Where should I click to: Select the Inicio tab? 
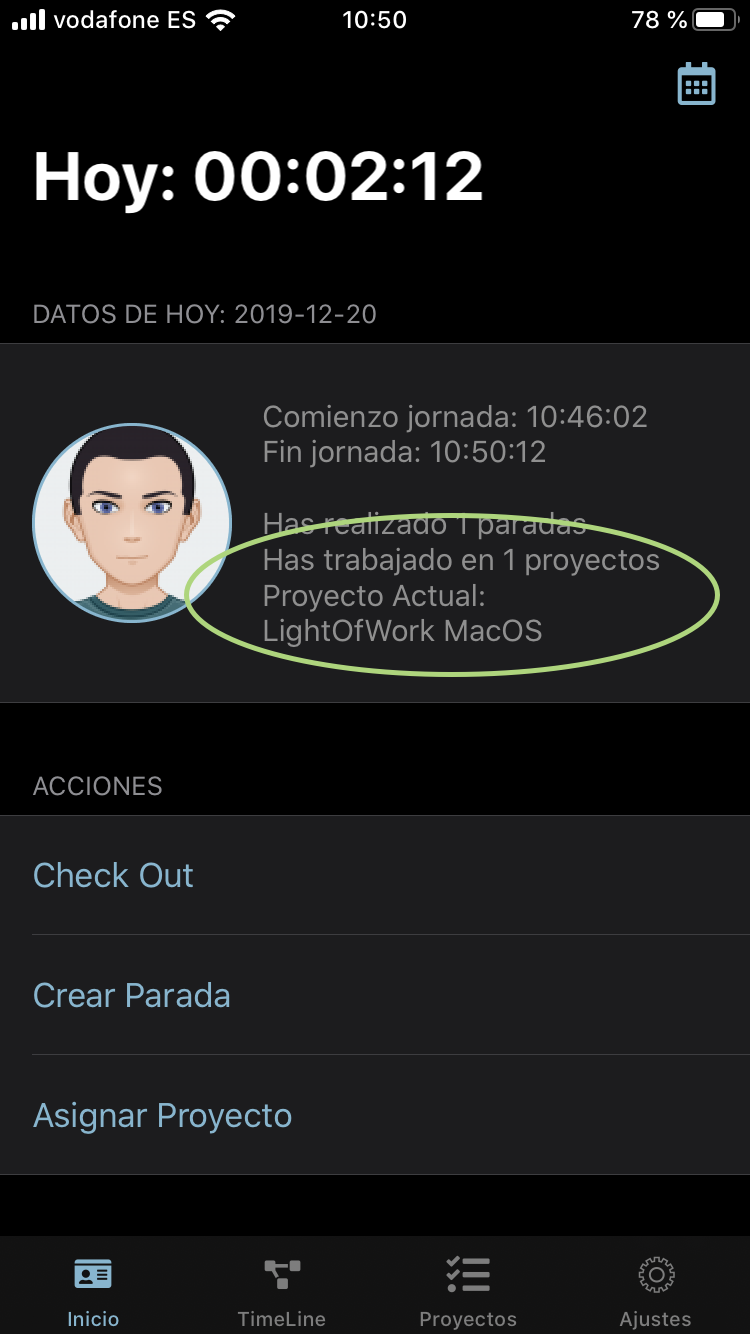pos(93,1291)
